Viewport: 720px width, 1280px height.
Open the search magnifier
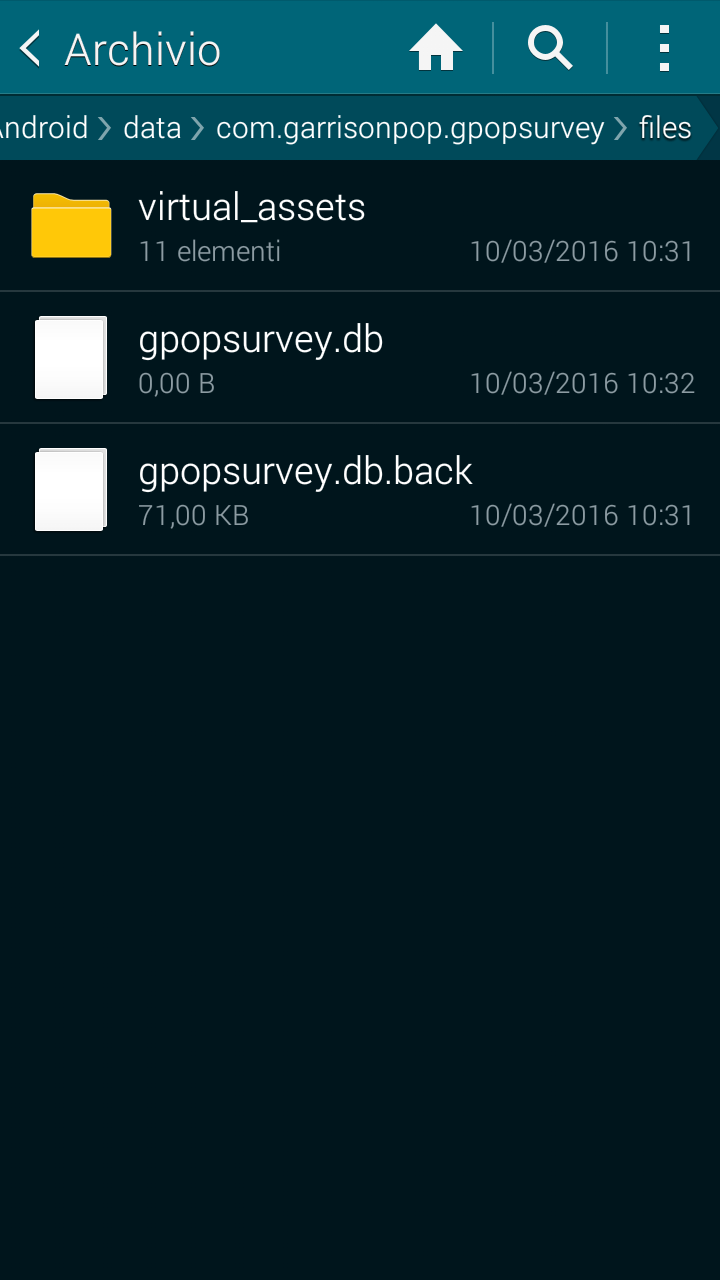(549, 48)
